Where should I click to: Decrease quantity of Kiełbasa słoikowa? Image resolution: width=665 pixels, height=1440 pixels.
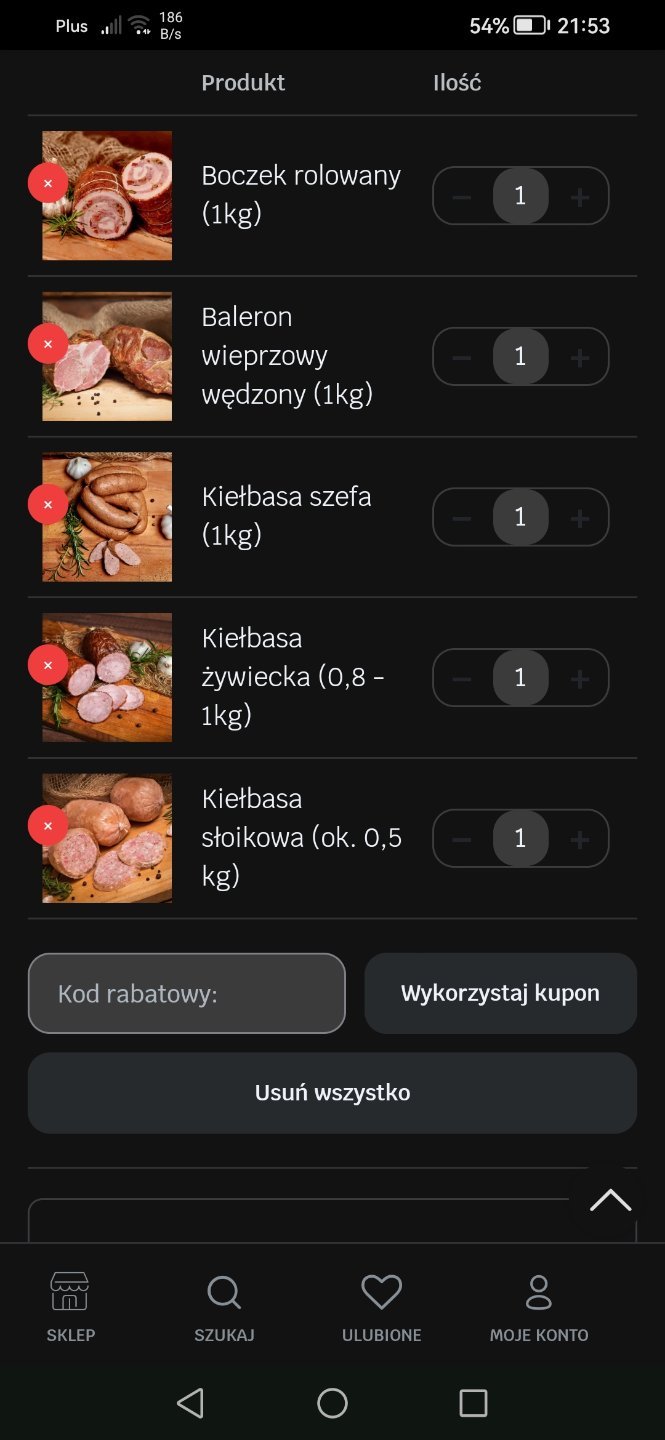462,840
